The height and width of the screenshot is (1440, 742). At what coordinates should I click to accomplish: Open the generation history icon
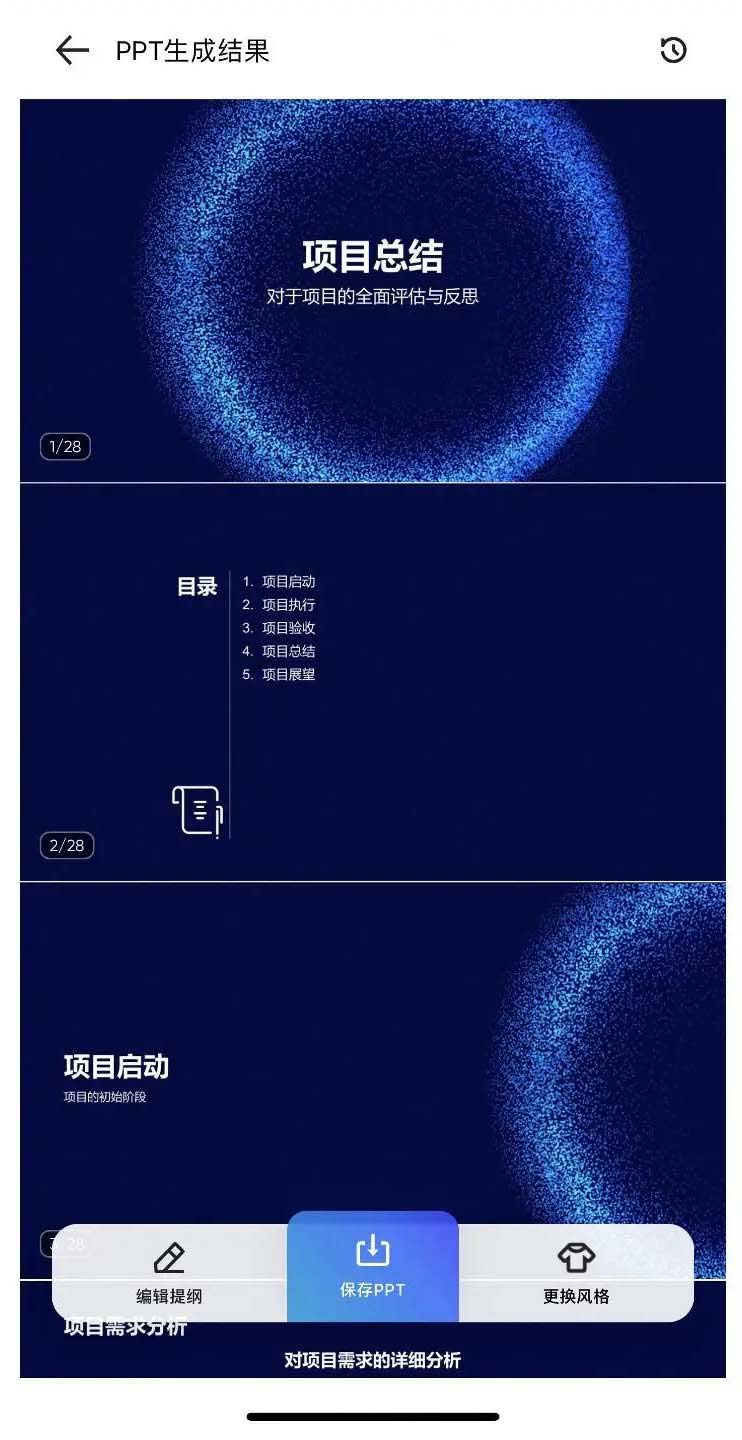pyautogui.click(x=673, y=51)
